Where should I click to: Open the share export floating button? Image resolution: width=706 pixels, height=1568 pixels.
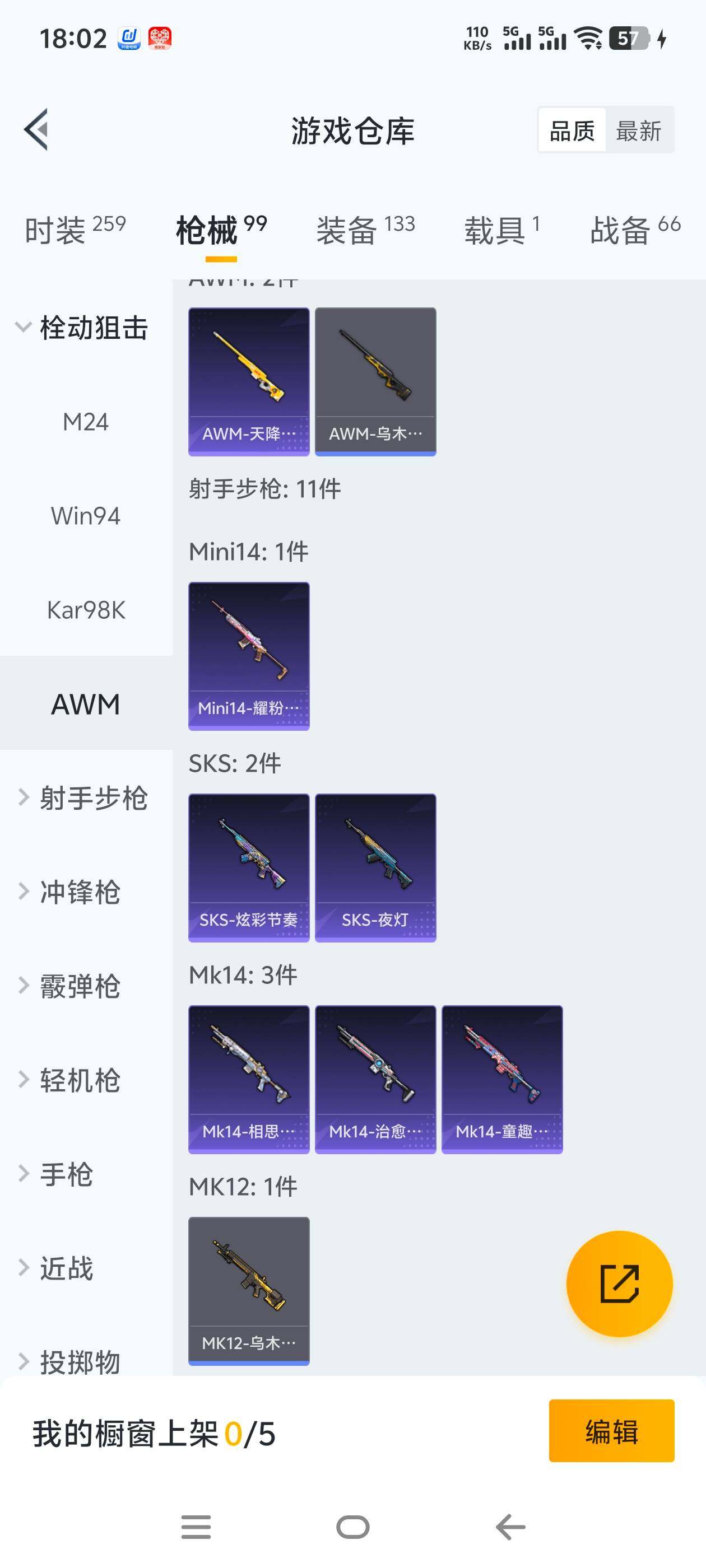click(619, 1284)
